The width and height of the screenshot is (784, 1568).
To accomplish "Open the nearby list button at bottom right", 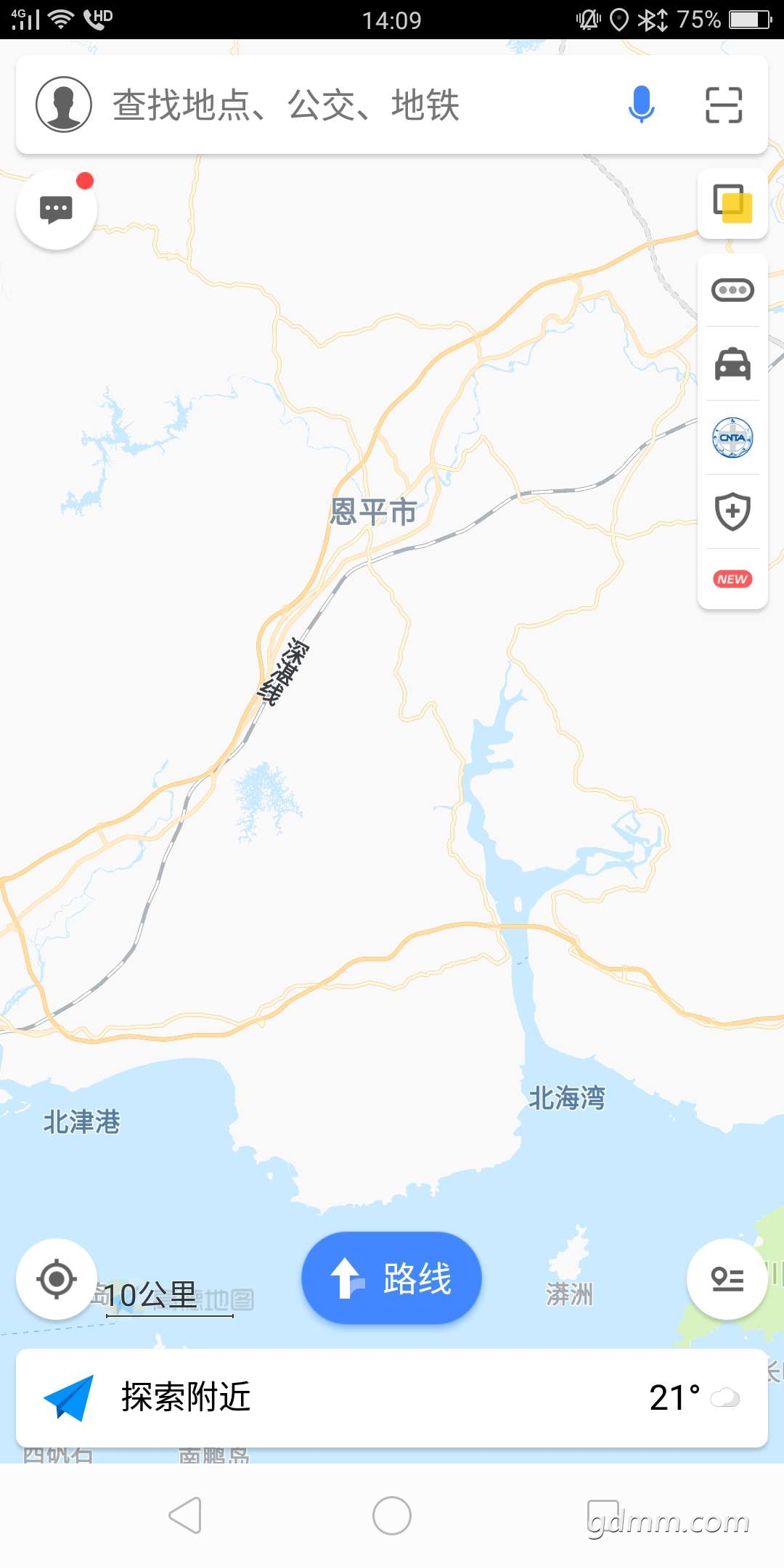I will pos(727,1279).
